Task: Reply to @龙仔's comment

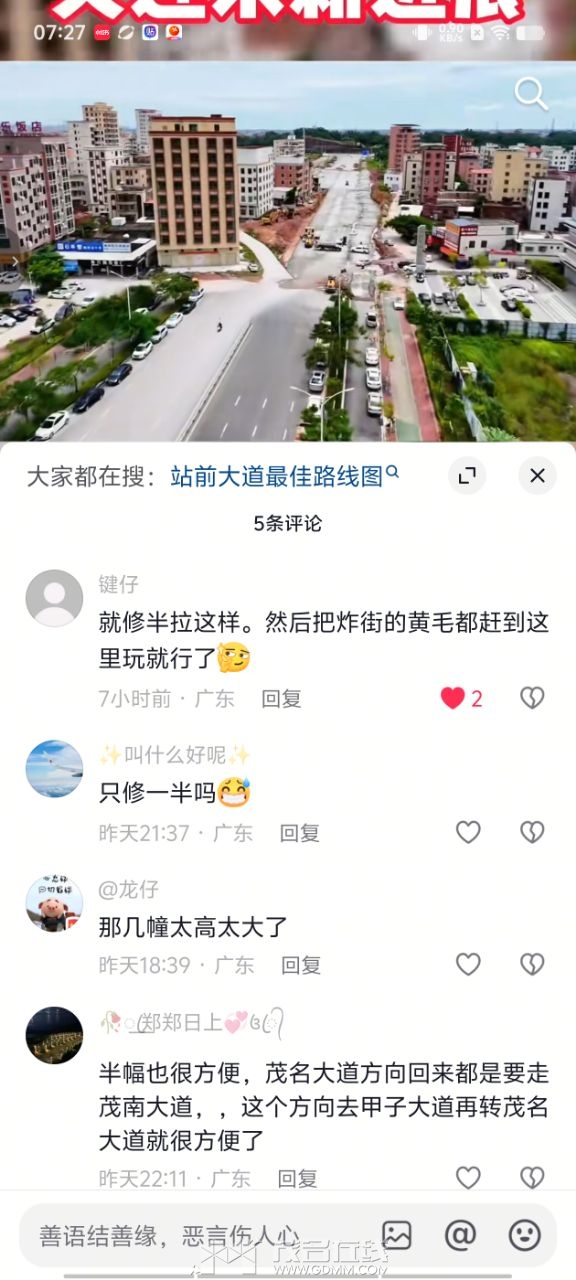Action: point(301,965)
